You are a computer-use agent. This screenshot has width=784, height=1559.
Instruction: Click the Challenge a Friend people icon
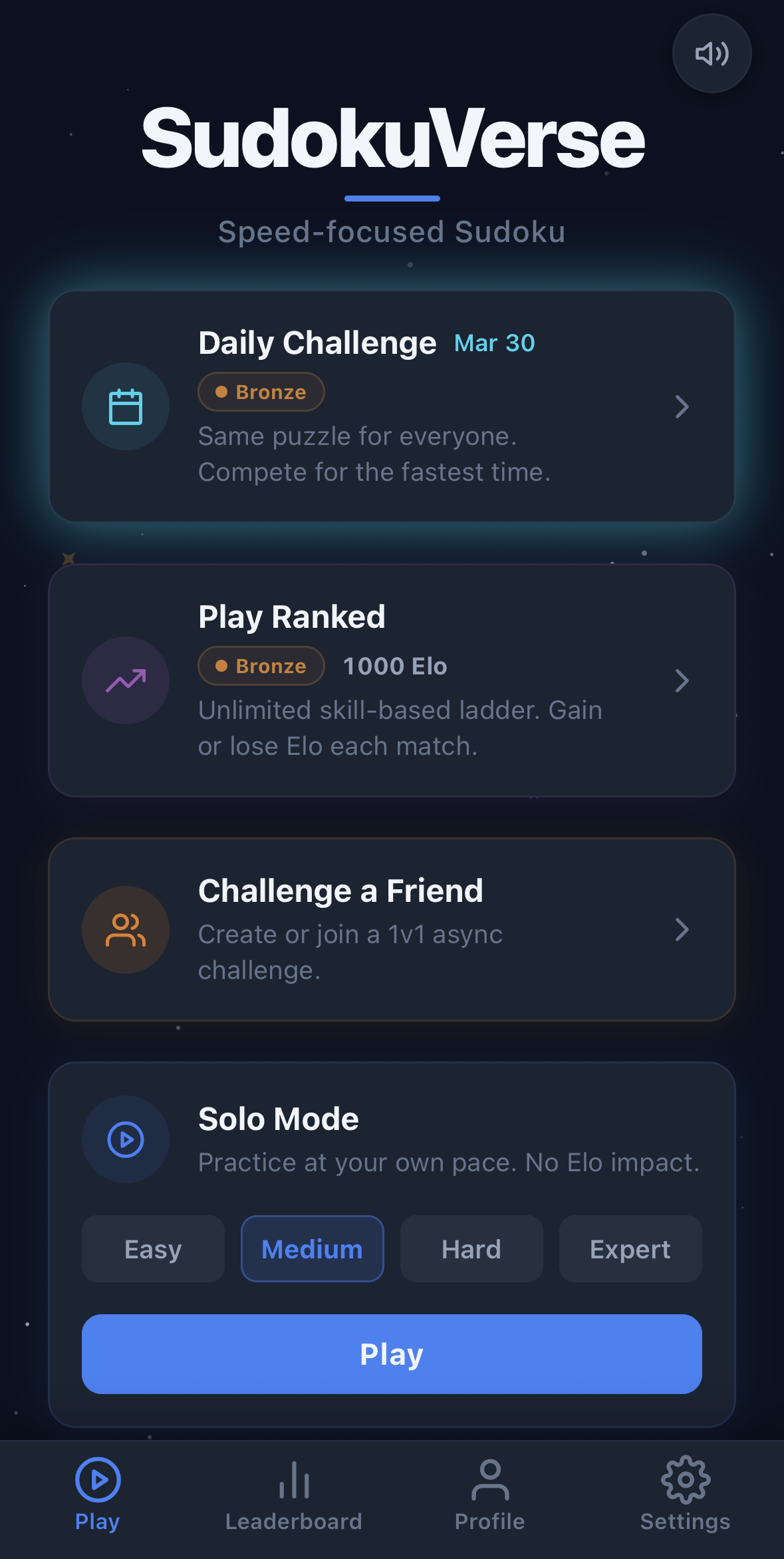coord(125,930)
